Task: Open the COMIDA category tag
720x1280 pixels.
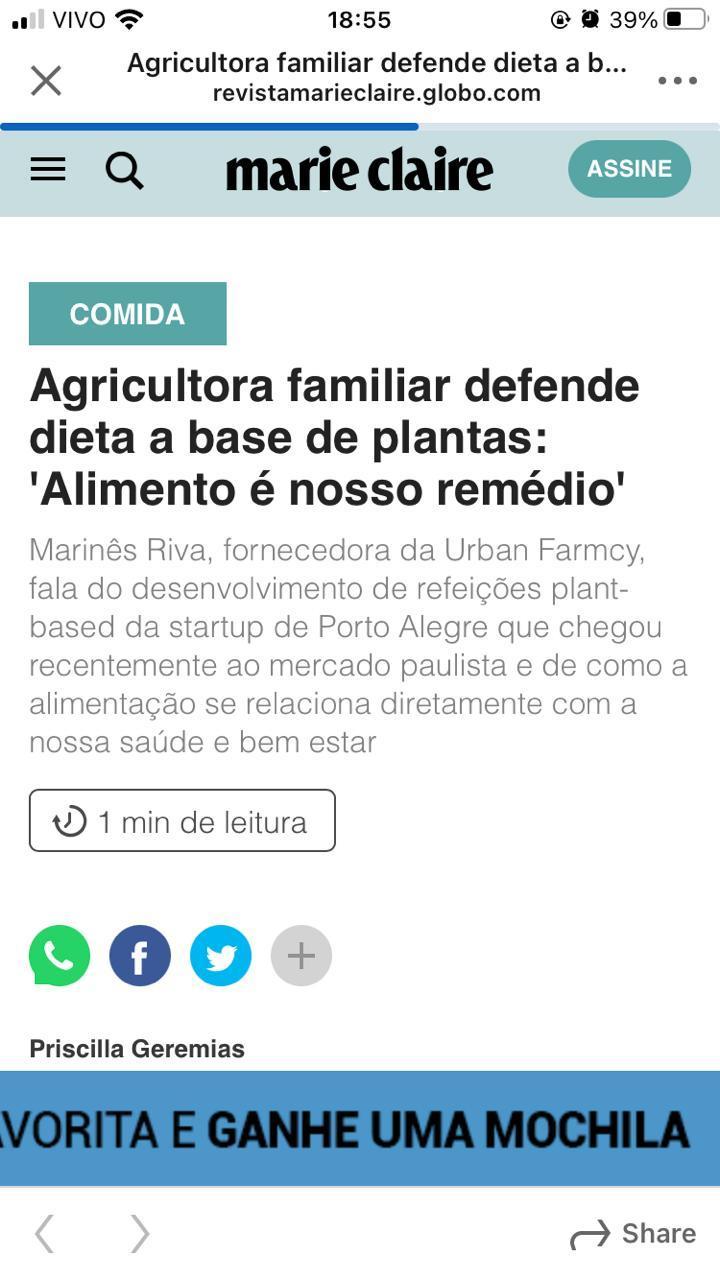Action: coord(128,314)
